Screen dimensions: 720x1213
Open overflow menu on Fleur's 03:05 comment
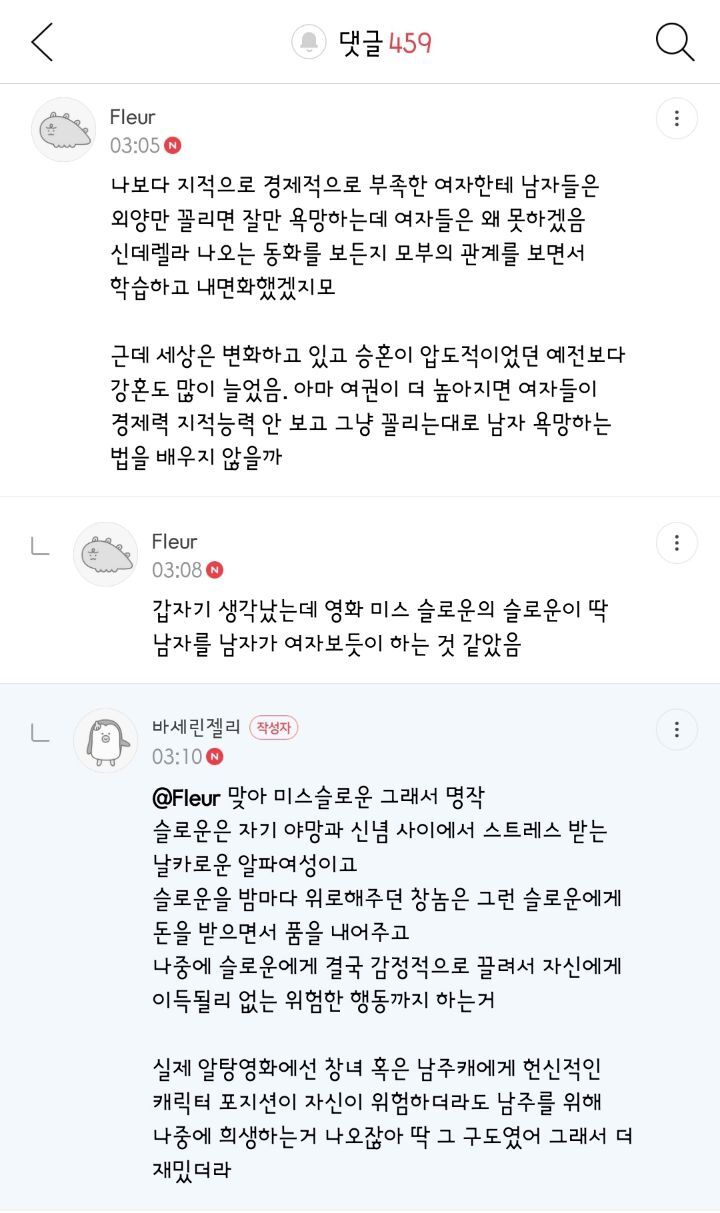[x=677, y=119]
